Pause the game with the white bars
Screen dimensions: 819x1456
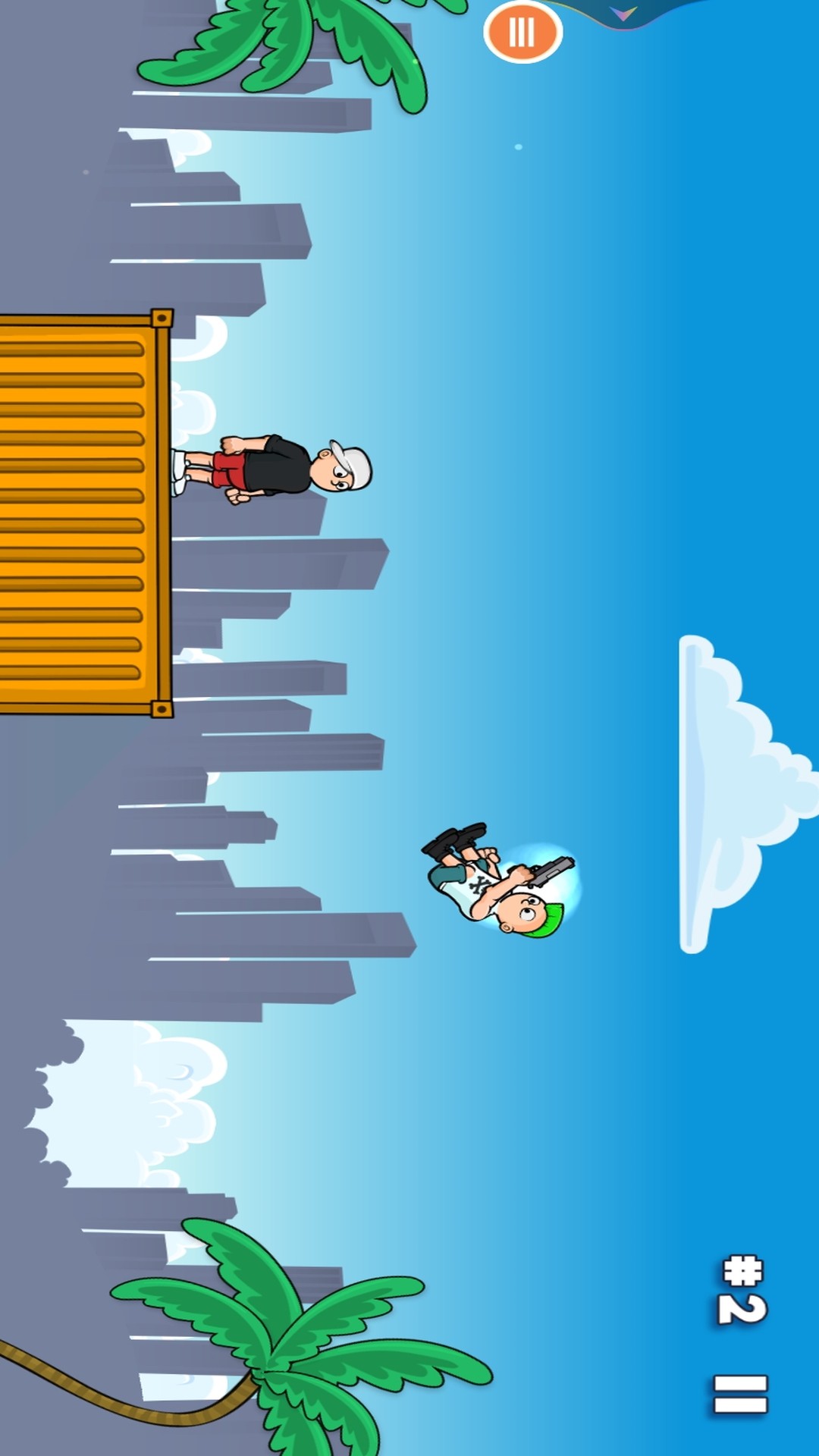point(740,1393)
